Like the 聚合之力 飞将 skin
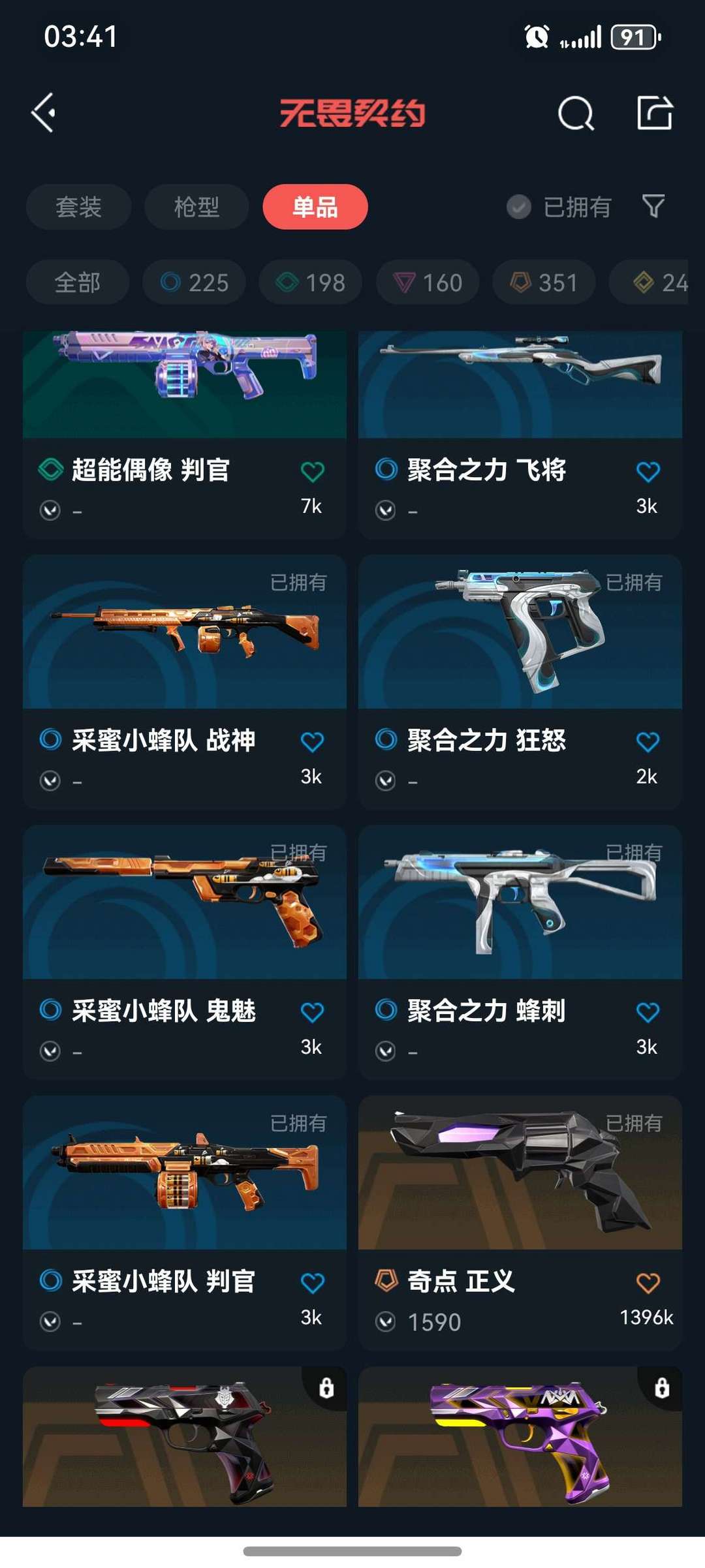The height and width of the screenshot is (1568, 705). [x=648, y=472]
